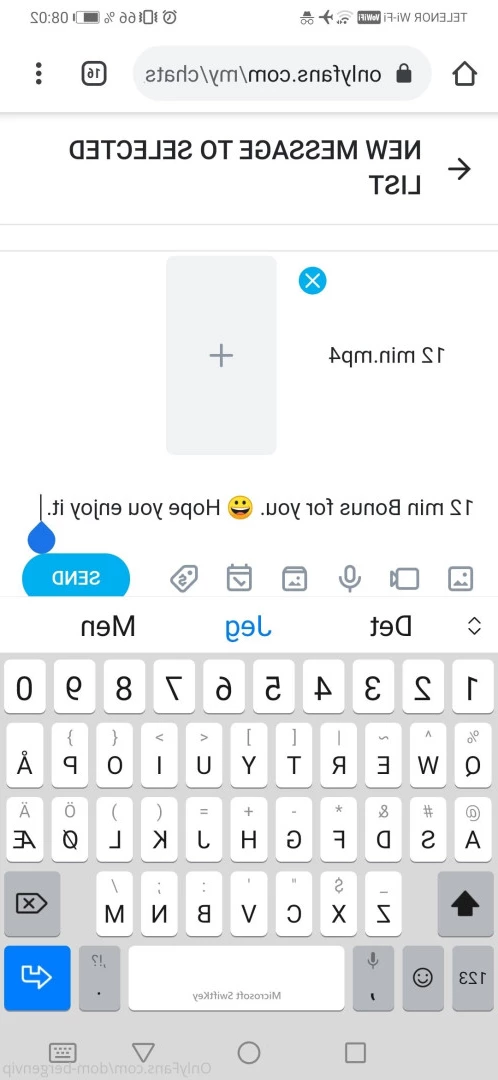Add another media file with the plus tile
This screenshot has width=498, height=1080.
[221, 355]
